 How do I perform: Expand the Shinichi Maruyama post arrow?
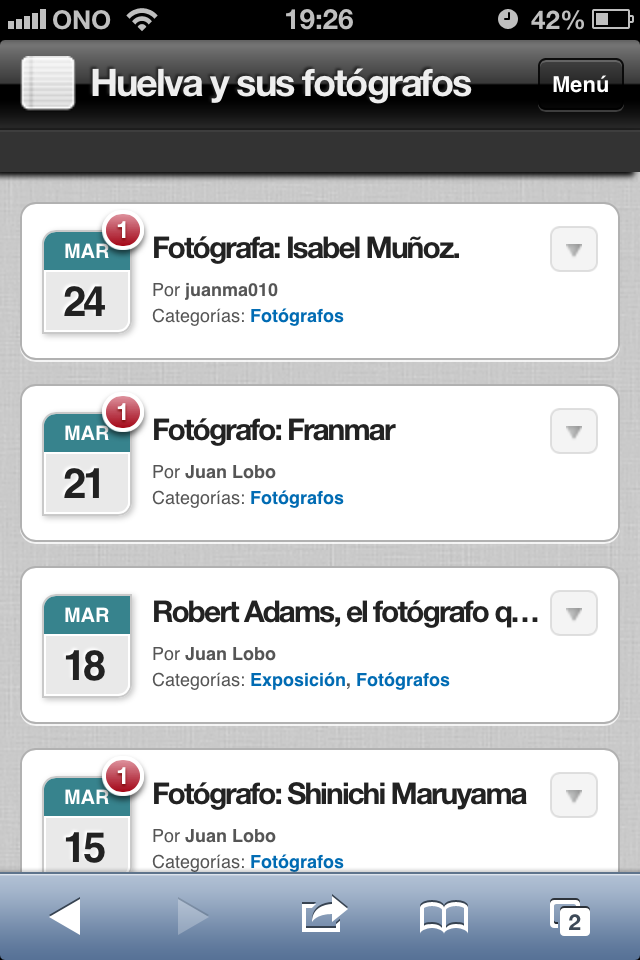click(574, 796)
